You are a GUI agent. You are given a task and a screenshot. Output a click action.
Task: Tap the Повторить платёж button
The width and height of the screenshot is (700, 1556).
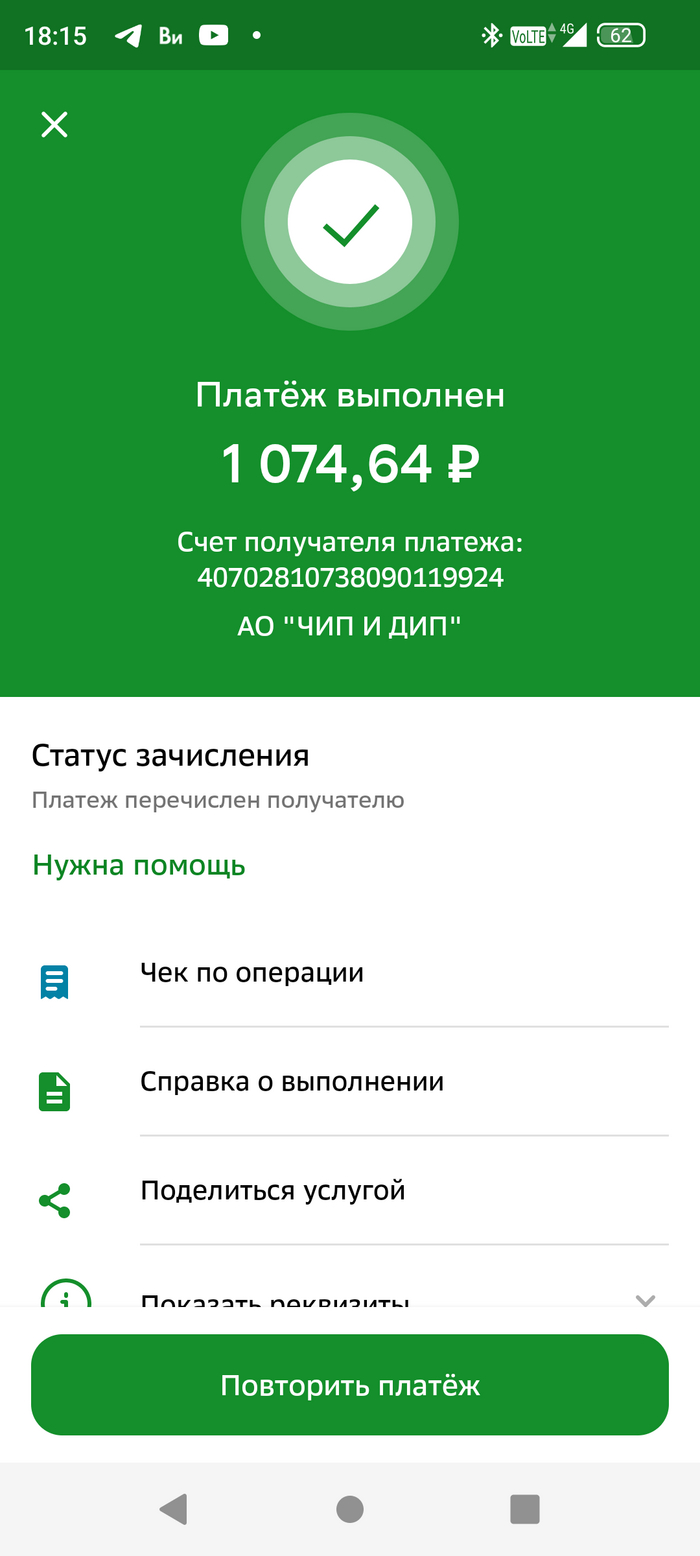(350, 1386)
